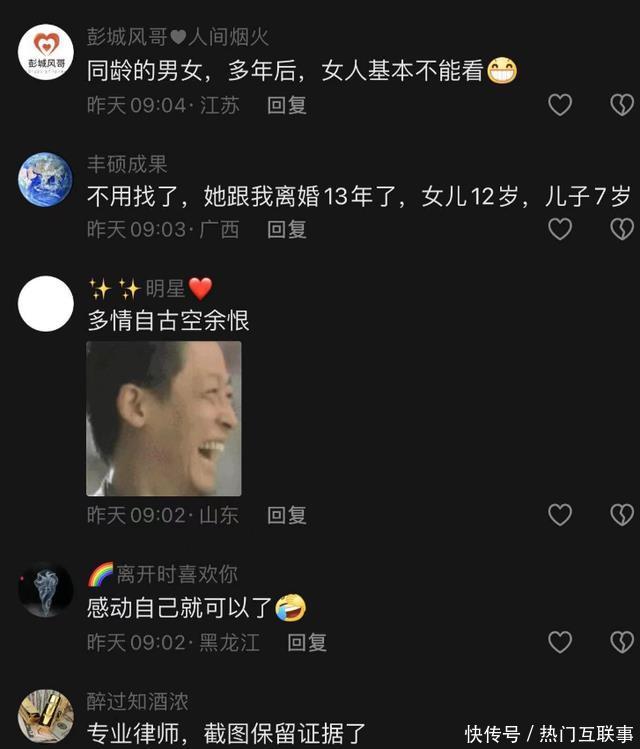This screenshot has height=749, width=640.
Task: Open 彭城风哥's profile avatar
Action: 46,50
